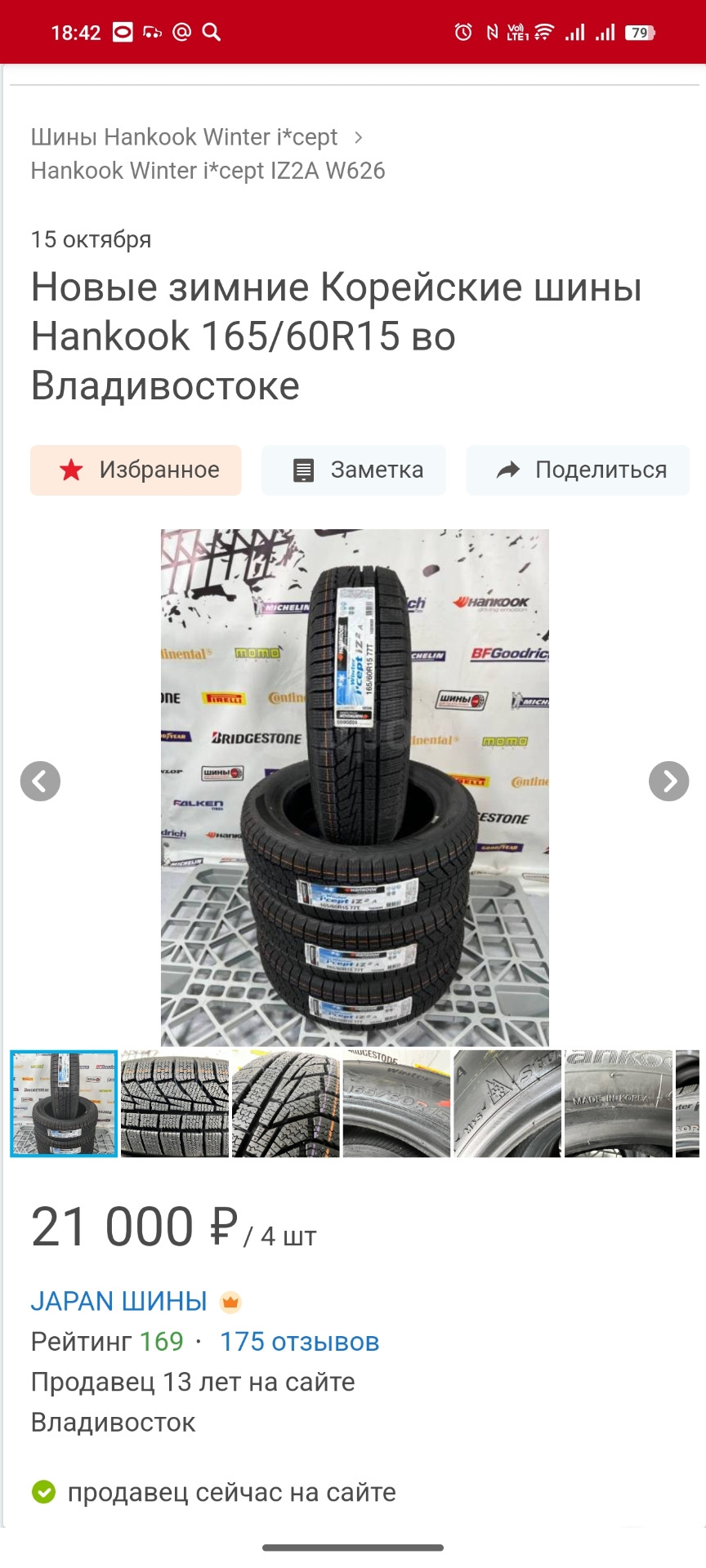Open the Шины Hankook Winter i*cept breadcrumb
The image size is (706, 1568).
pos(184,137)
